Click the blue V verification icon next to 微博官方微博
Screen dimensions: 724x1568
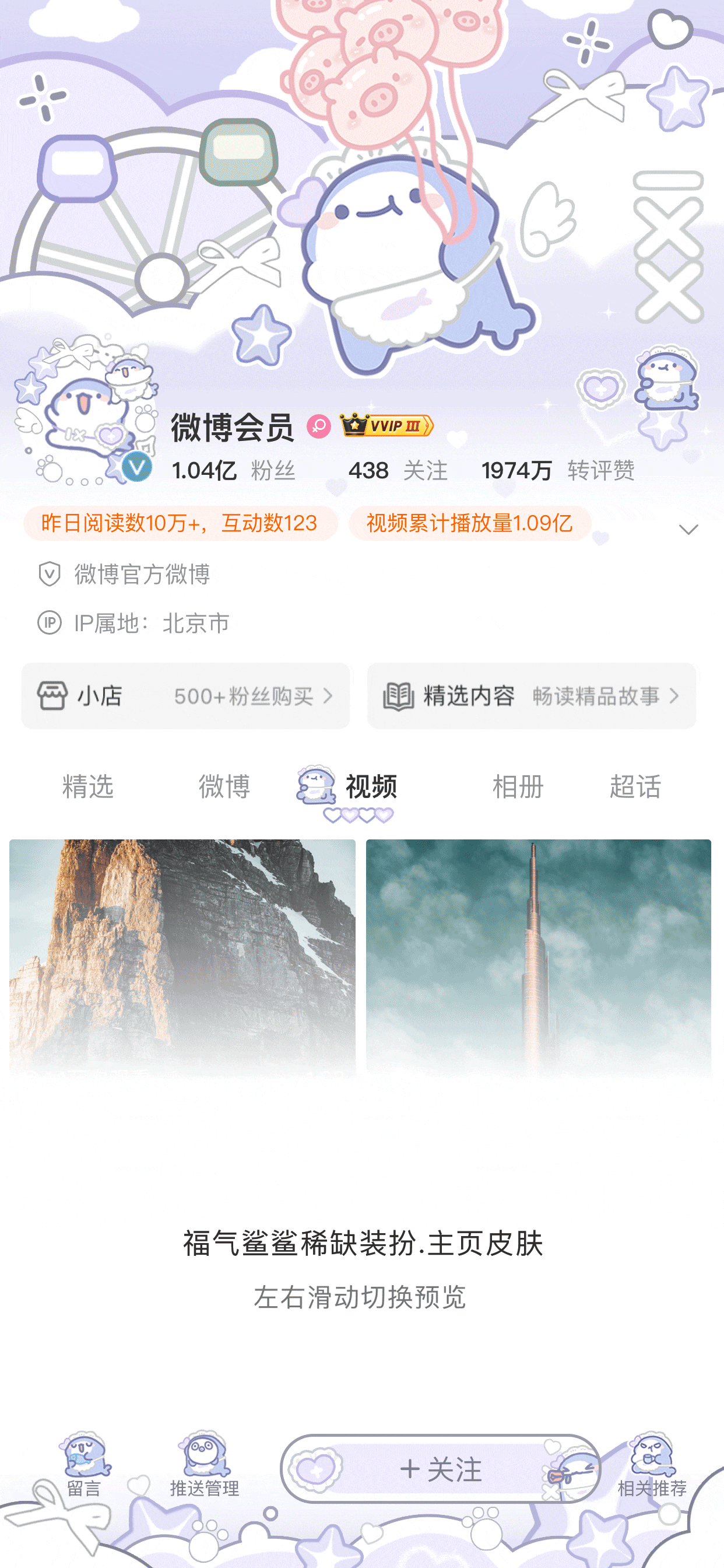[x=51, y=573]
